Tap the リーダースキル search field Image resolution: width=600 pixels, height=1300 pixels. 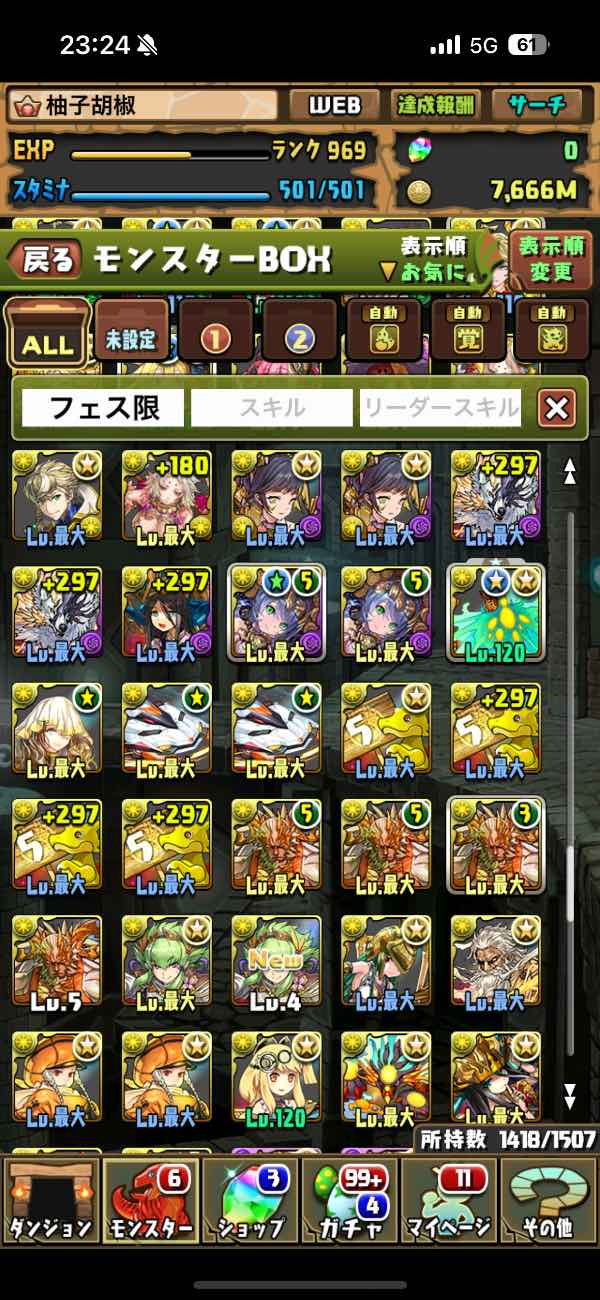coord(440,408)
